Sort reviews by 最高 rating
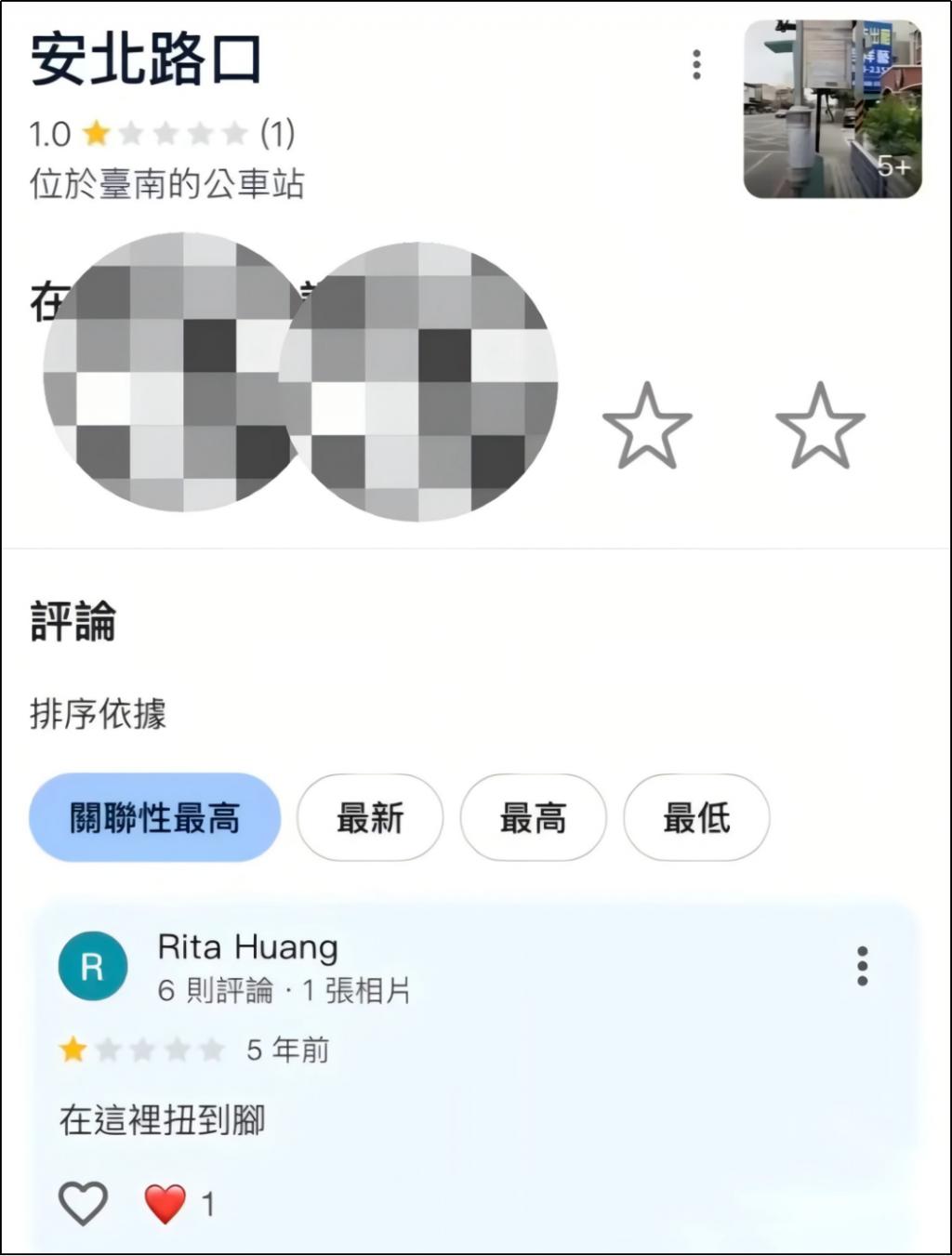The width and height of the screenshot is (952, 1256). [x=533, y=818]
